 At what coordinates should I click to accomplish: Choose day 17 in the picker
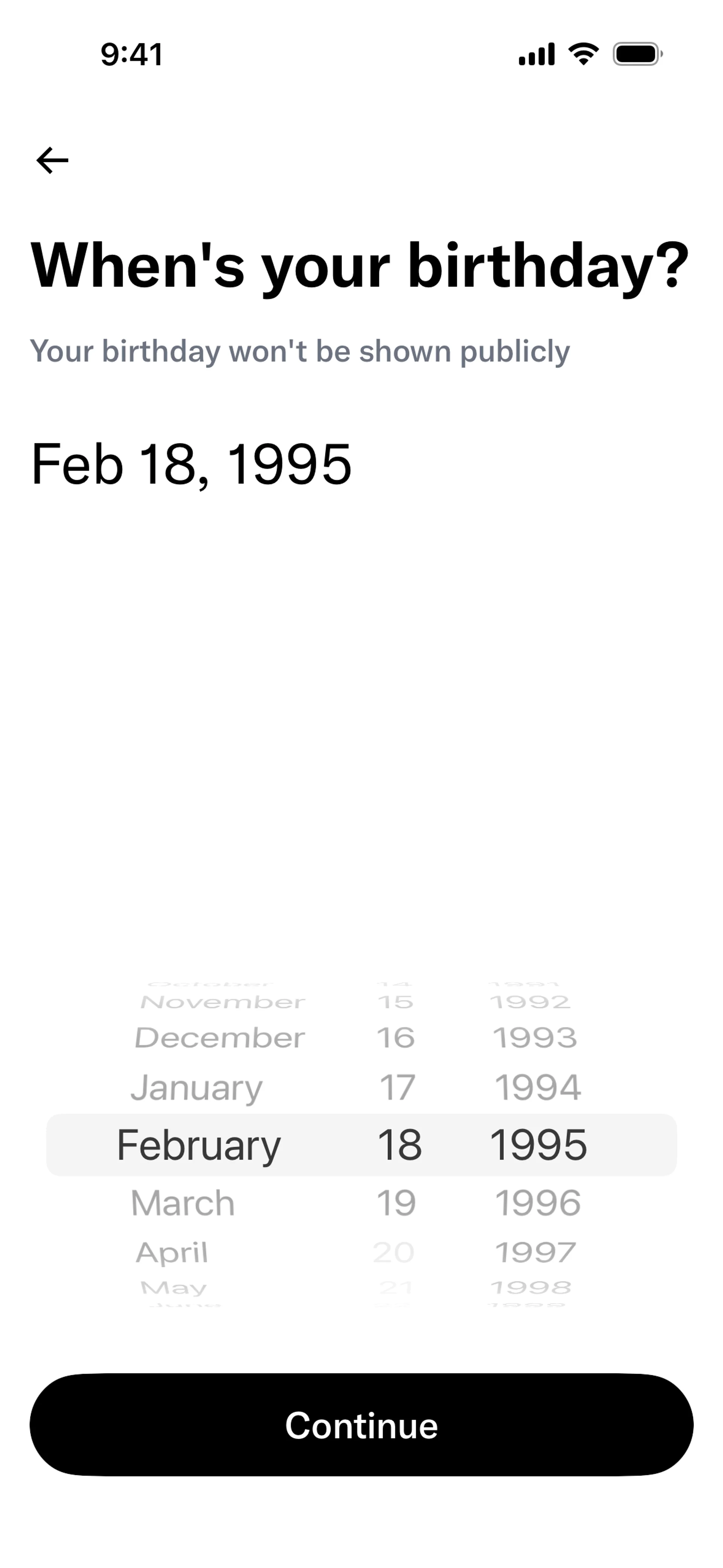tap(397, 1088)
